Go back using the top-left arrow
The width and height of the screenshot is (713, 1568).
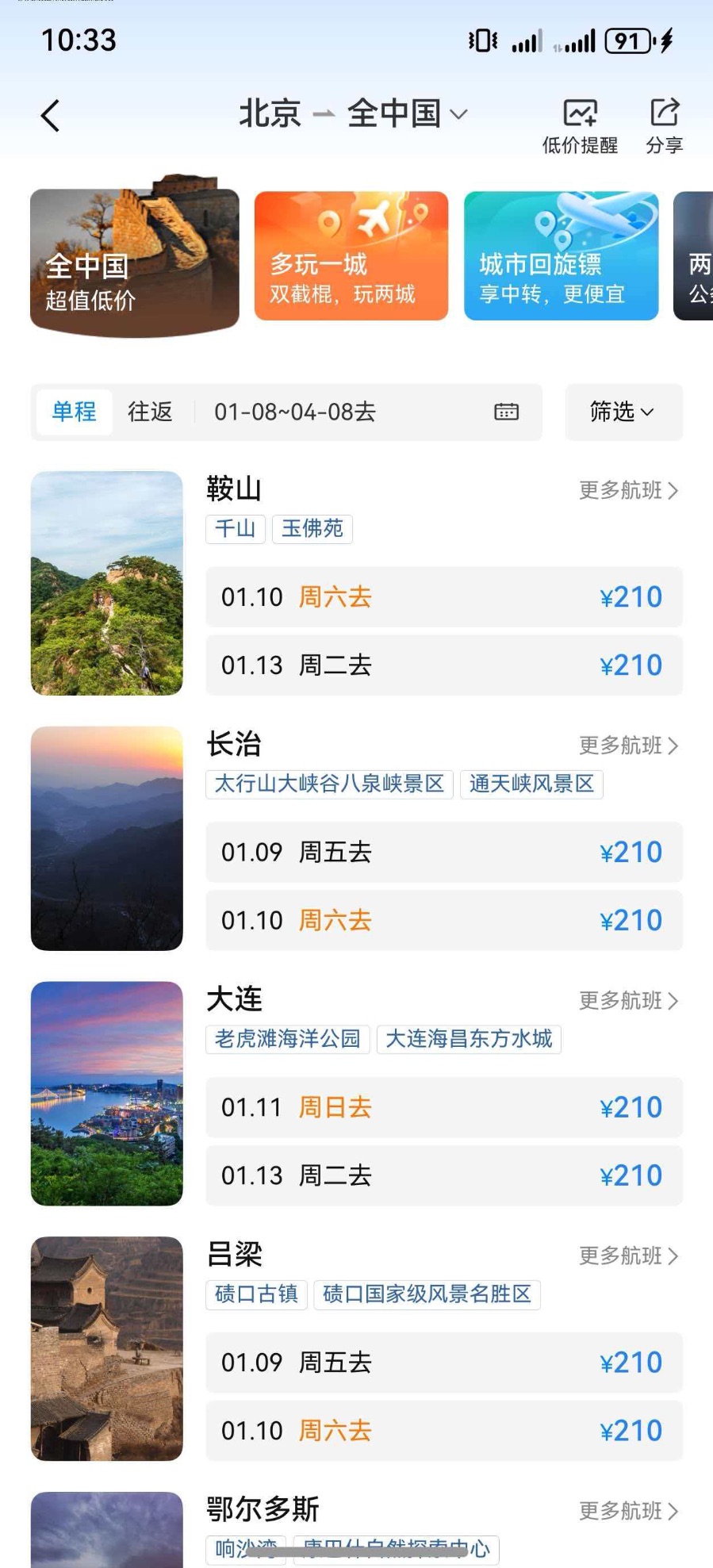click(51, 116)
